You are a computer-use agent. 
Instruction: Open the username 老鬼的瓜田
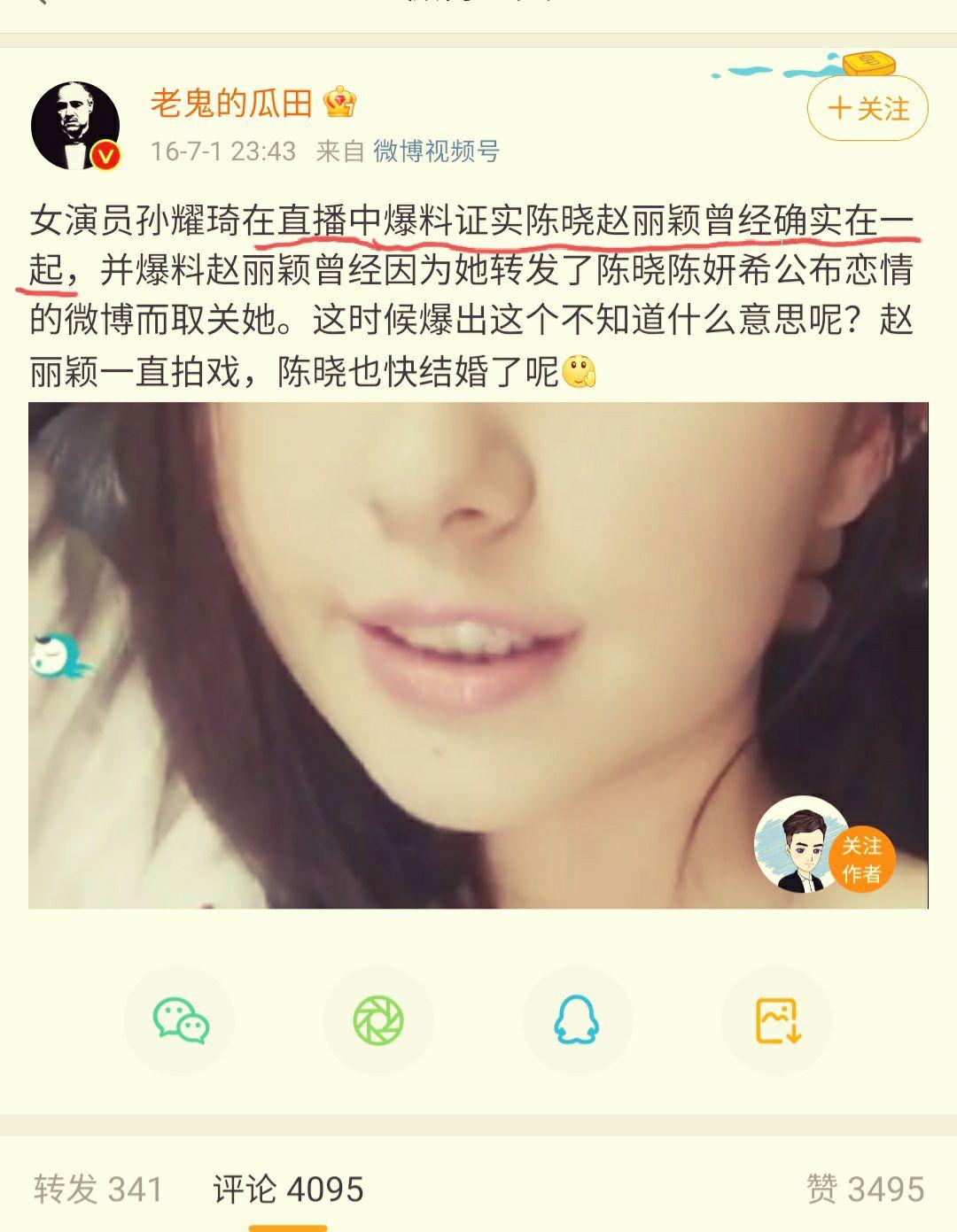[231, 104]
